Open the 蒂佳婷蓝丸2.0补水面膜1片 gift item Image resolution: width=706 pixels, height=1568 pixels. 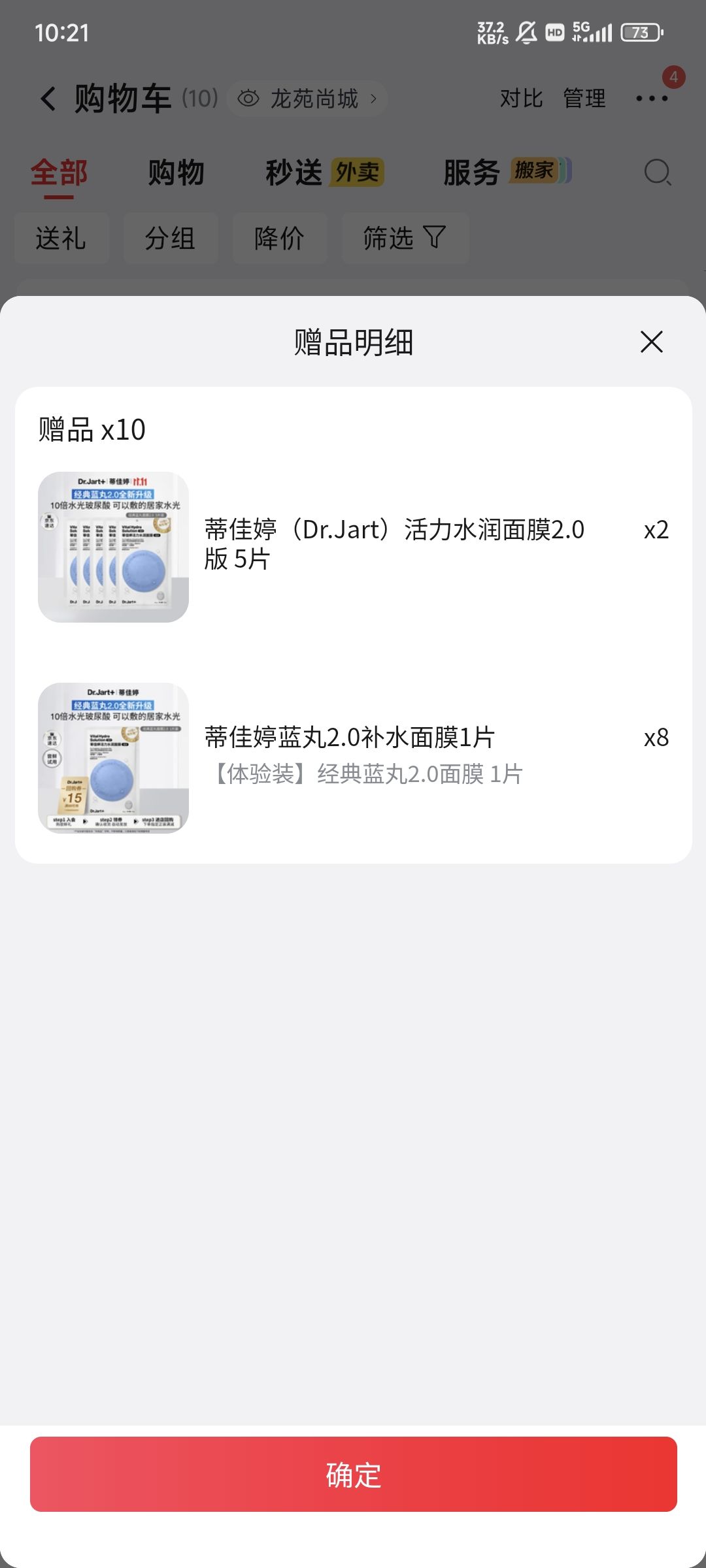353,758
